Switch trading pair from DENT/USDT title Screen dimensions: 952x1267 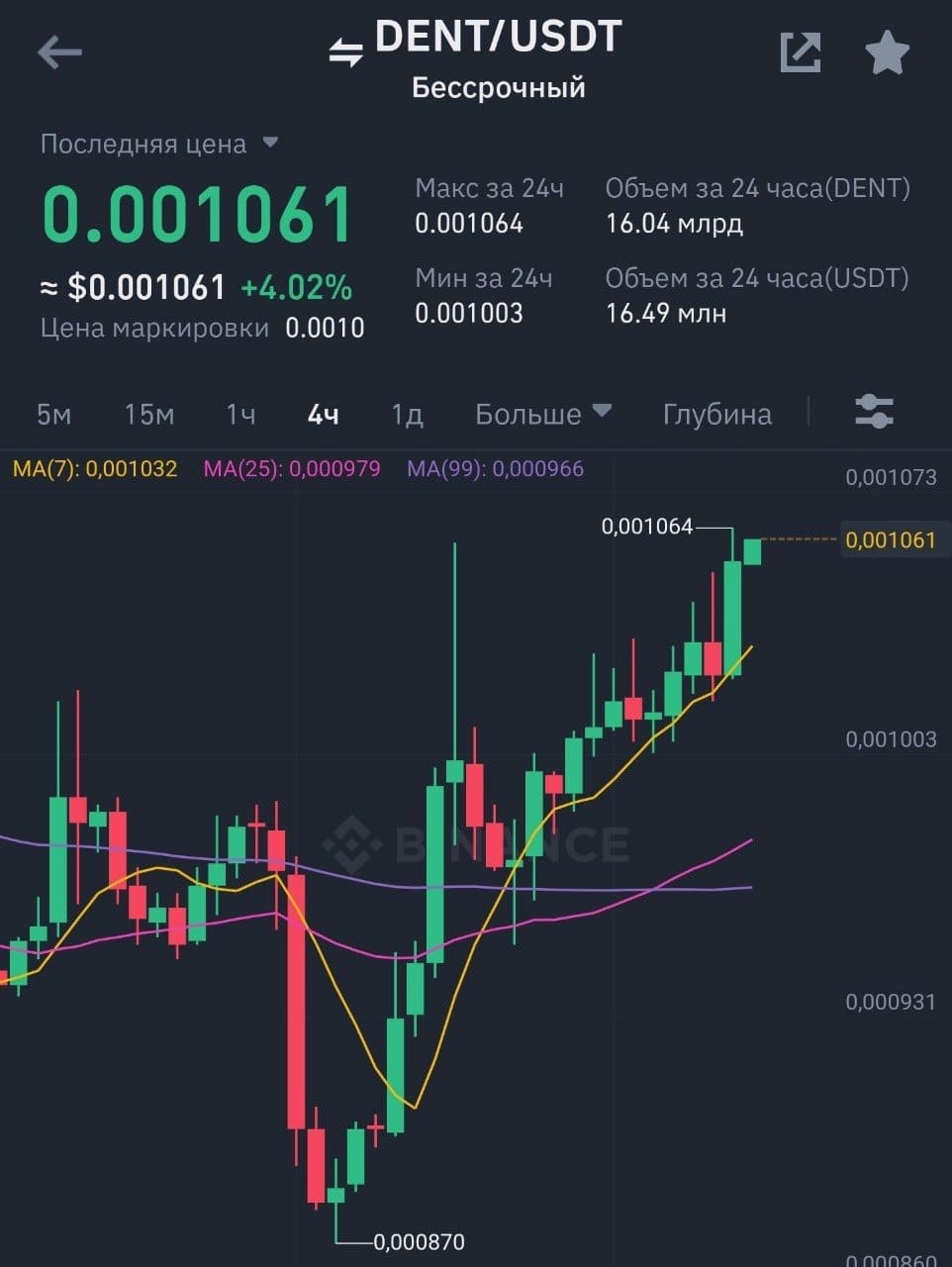pos(476,40)
